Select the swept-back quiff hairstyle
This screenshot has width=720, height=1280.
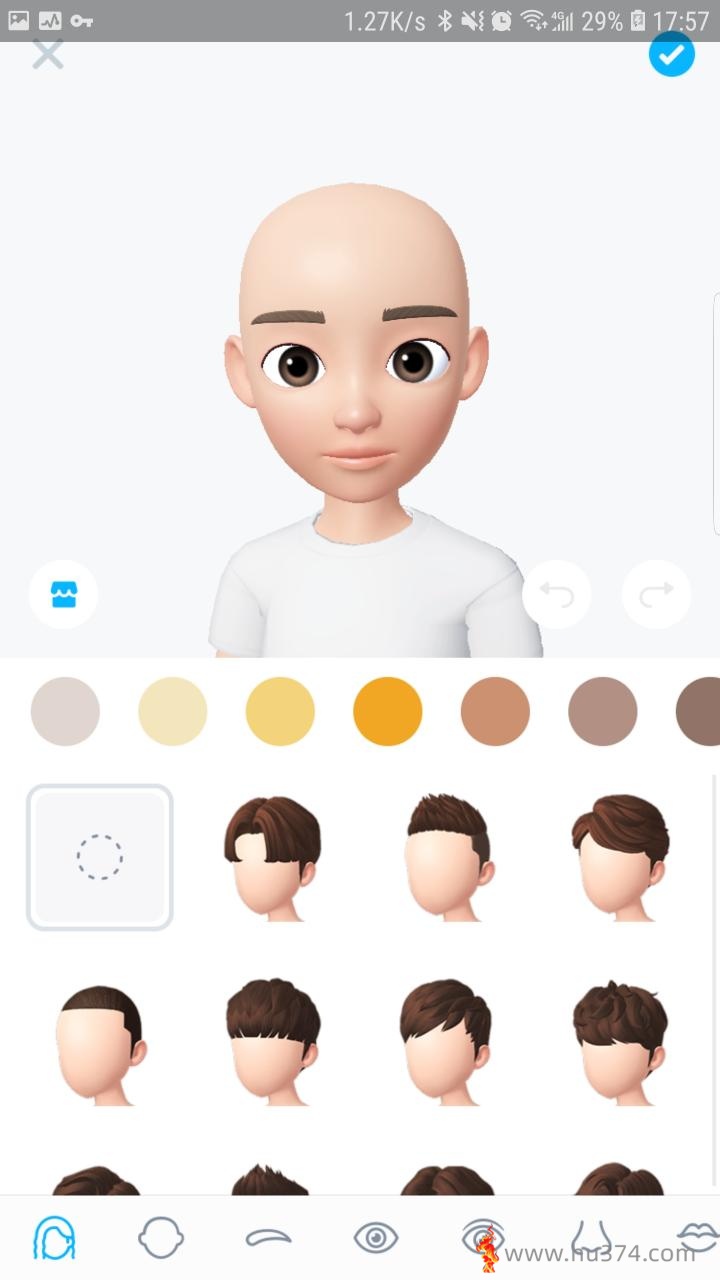point(620,857)
